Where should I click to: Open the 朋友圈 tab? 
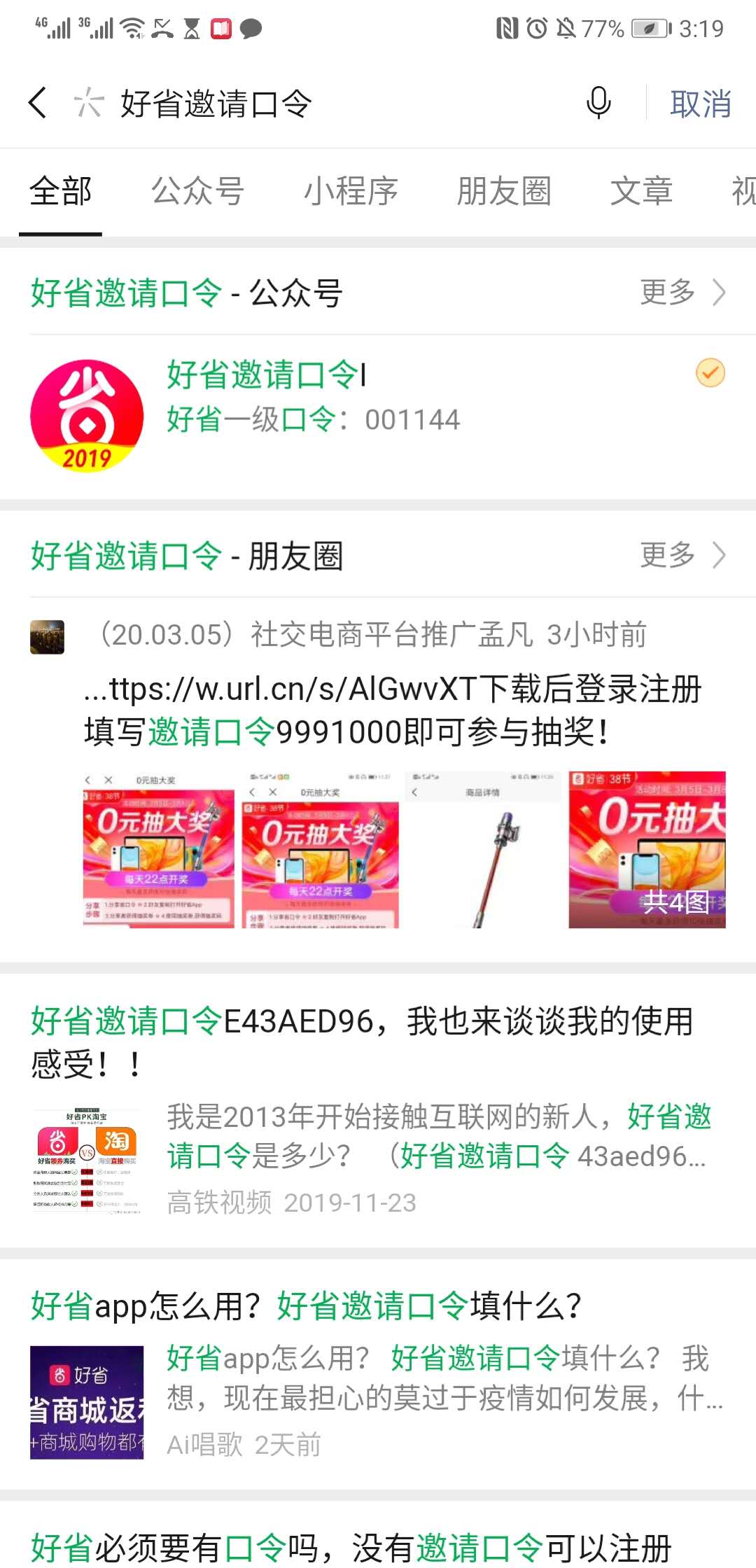point(504,191)
